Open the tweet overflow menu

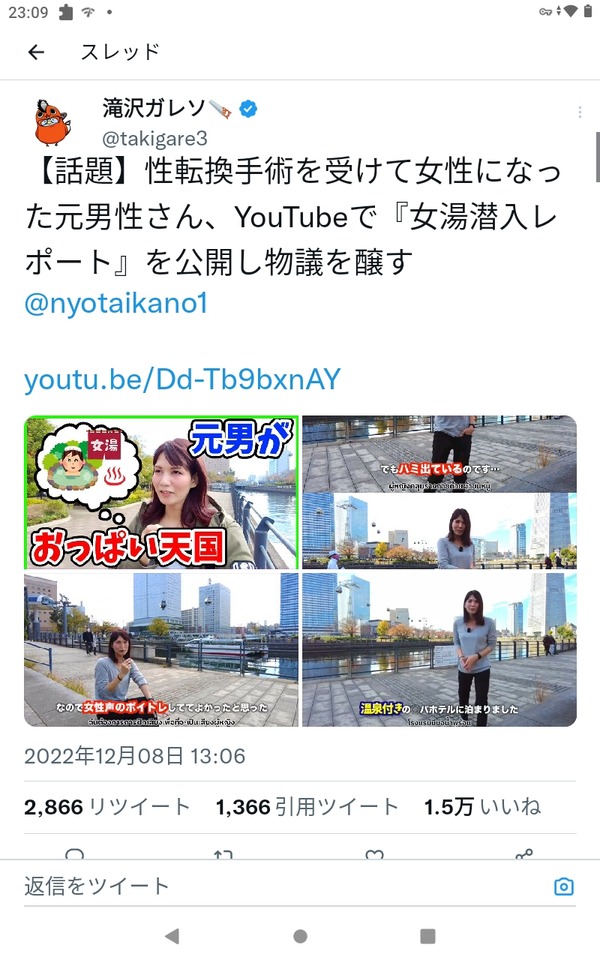click(x=579, y=112)
